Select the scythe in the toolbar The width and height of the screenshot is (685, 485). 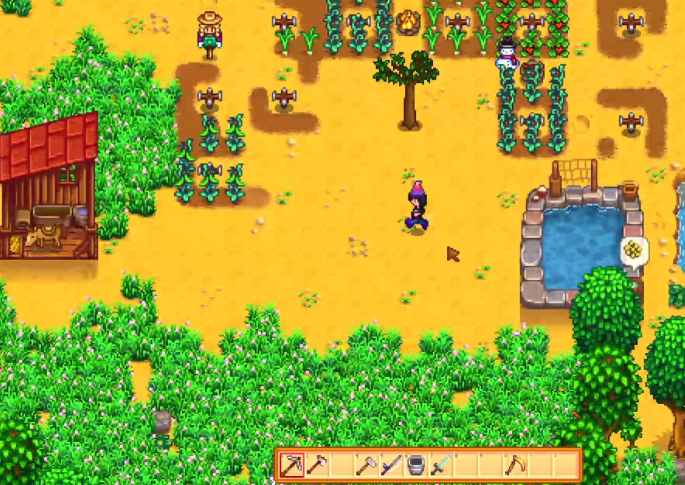[x=515, y=465]
